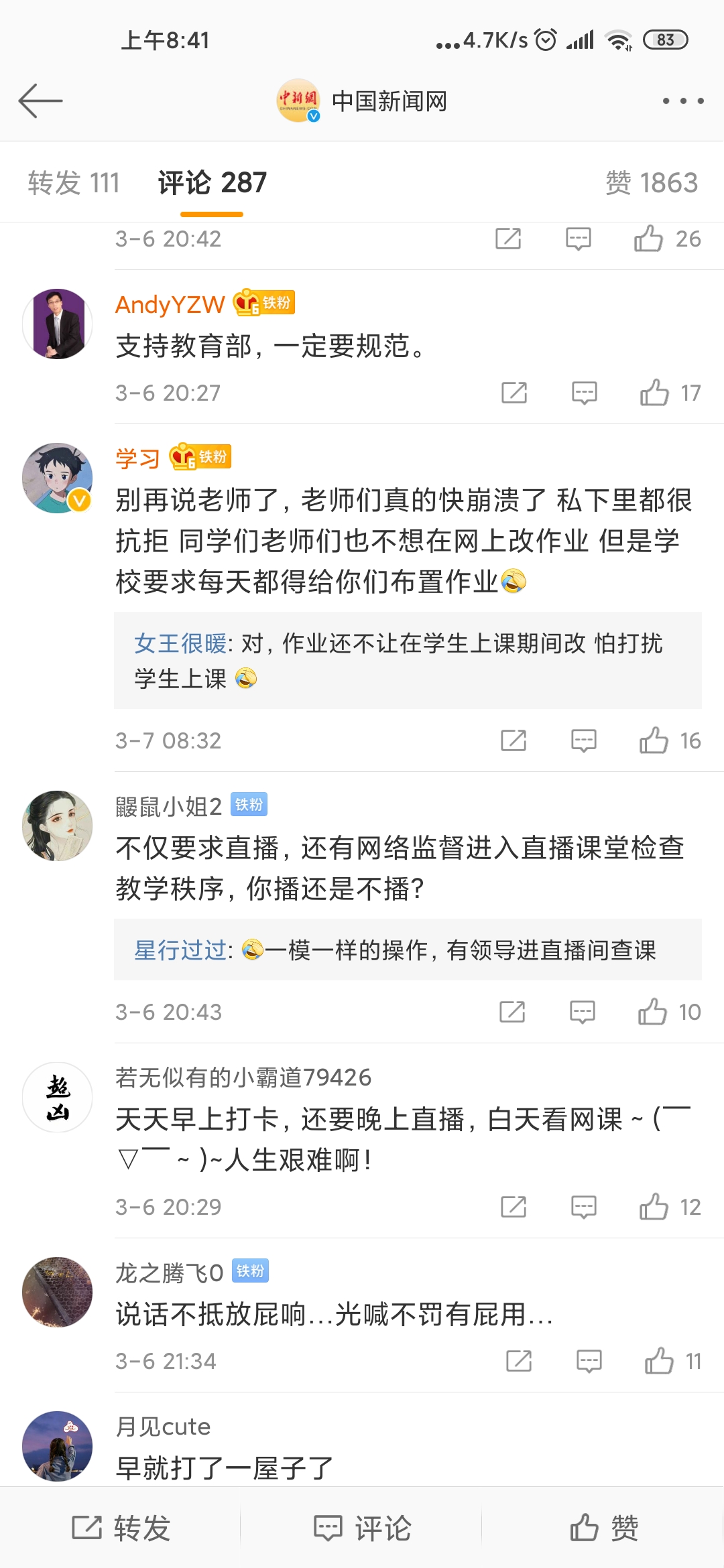
Task: Open the three-dot overflow menu
Action: click(682, 101)
